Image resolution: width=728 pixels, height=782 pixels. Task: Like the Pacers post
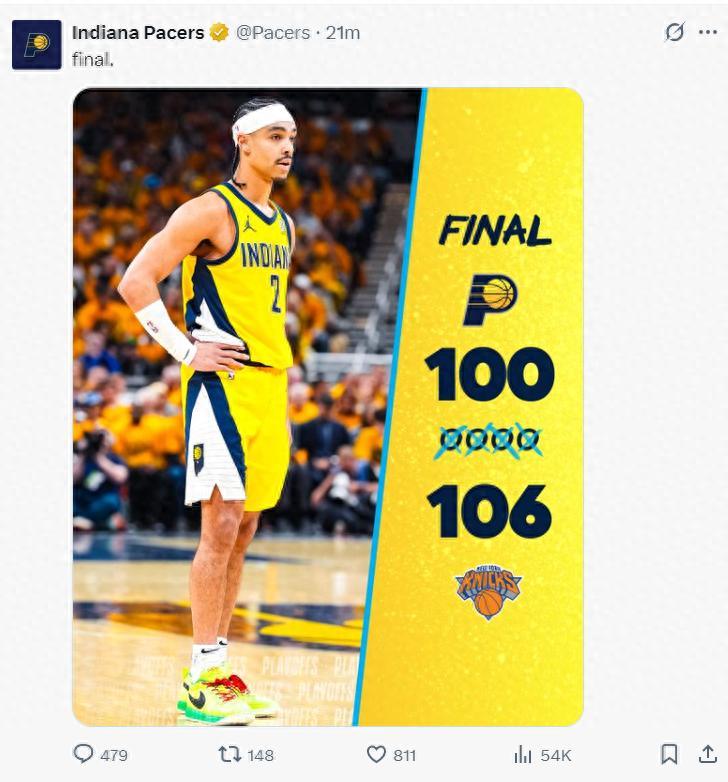(x=377, y=754)
